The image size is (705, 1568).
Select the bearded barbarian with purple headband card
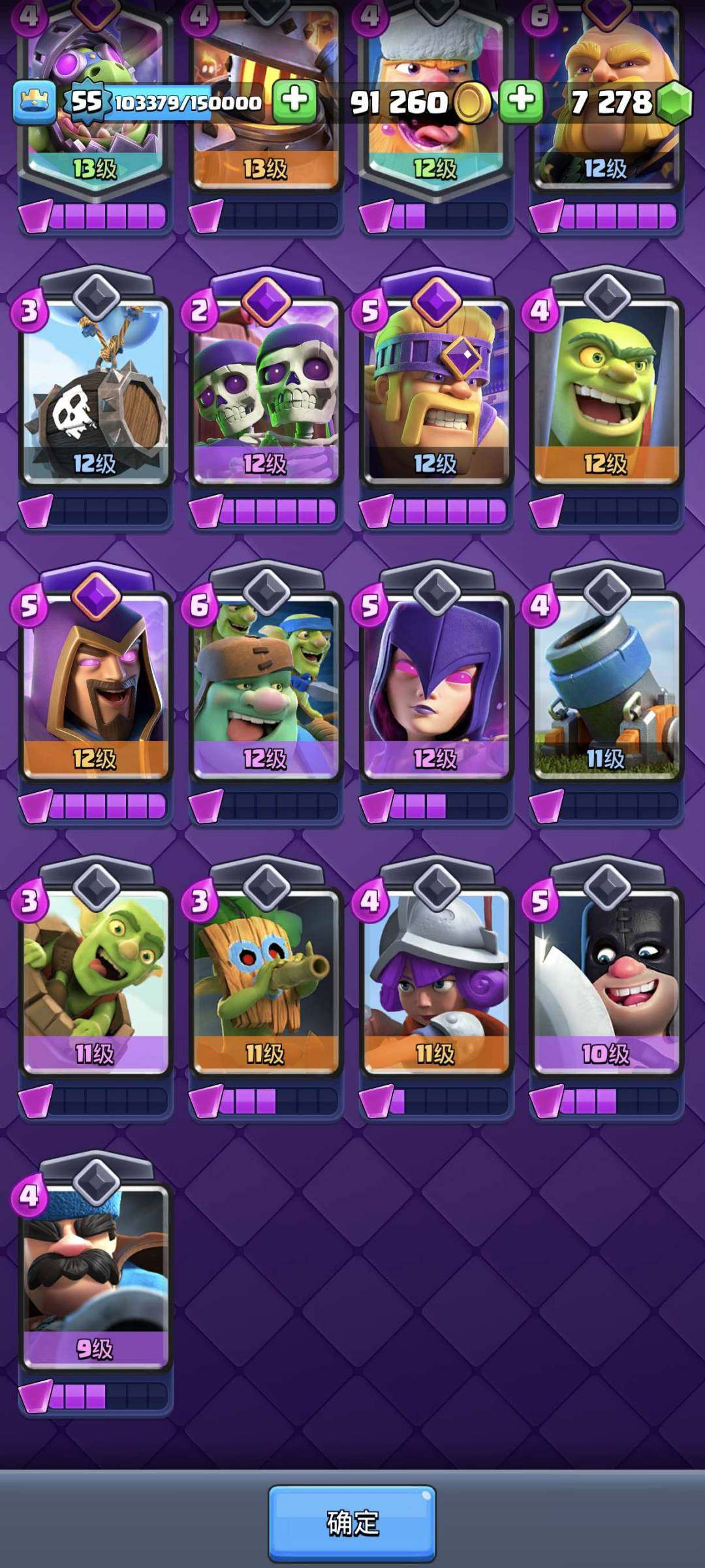435,392
